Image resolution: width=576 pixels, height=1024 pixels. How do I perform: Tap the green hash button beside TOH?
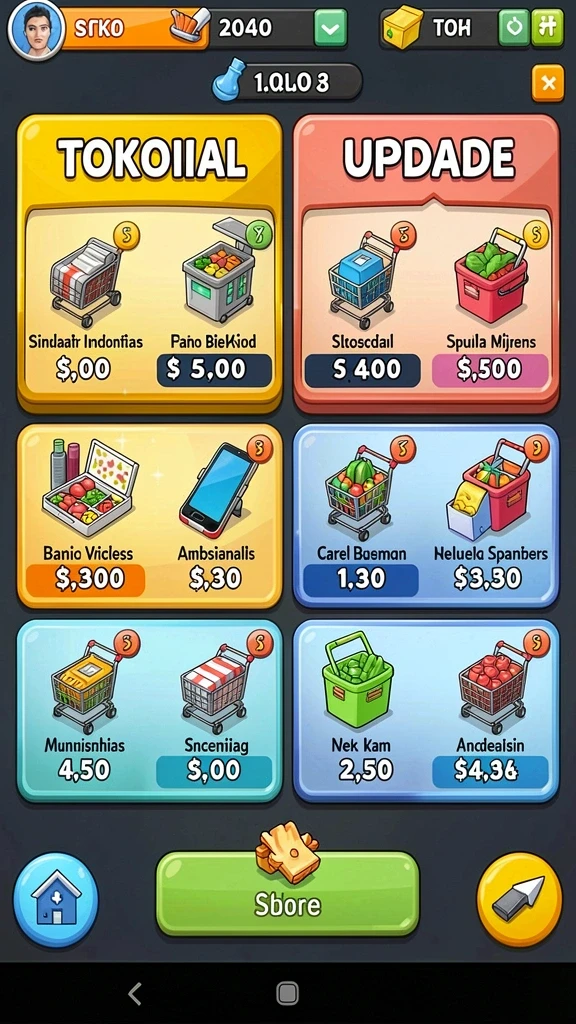click(547, 28)
